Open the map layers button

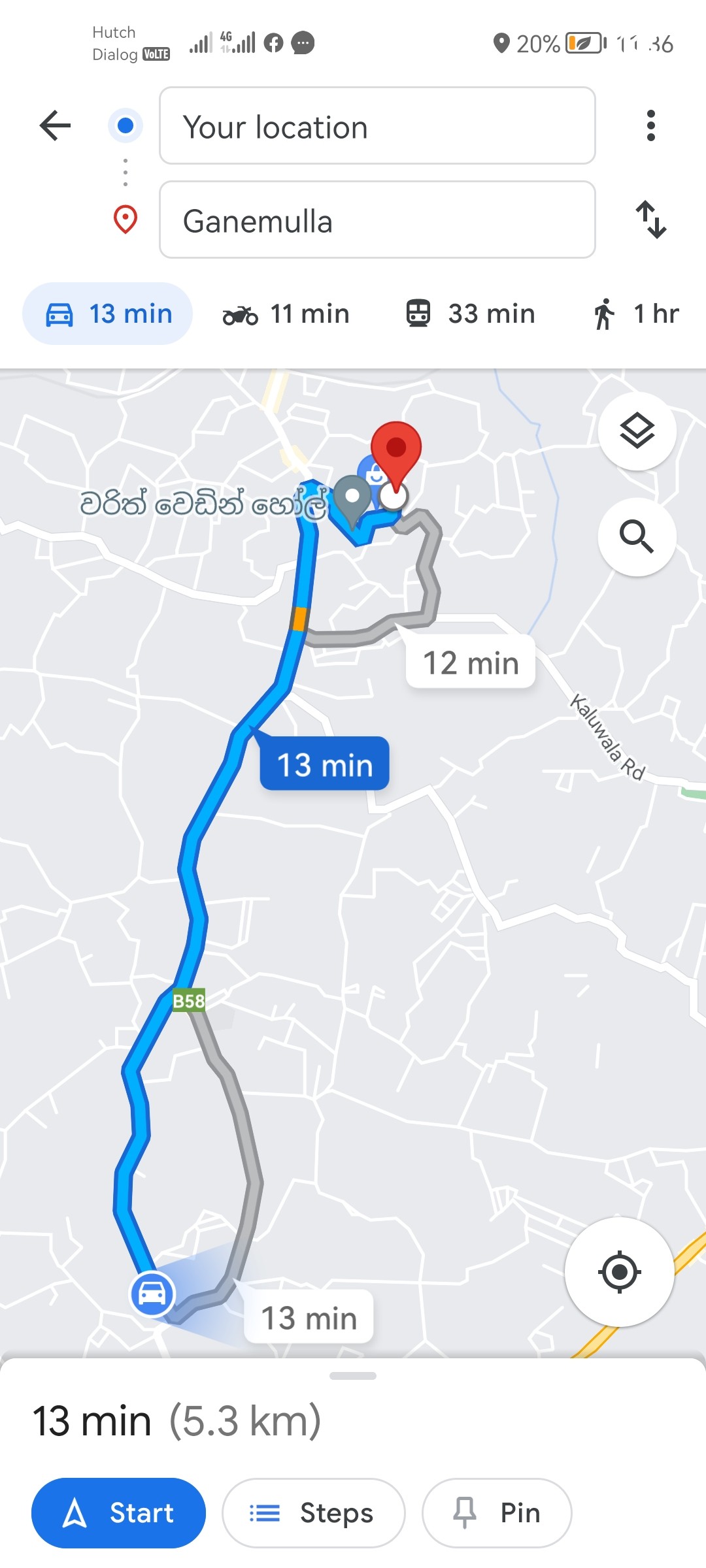click(637, 431)
